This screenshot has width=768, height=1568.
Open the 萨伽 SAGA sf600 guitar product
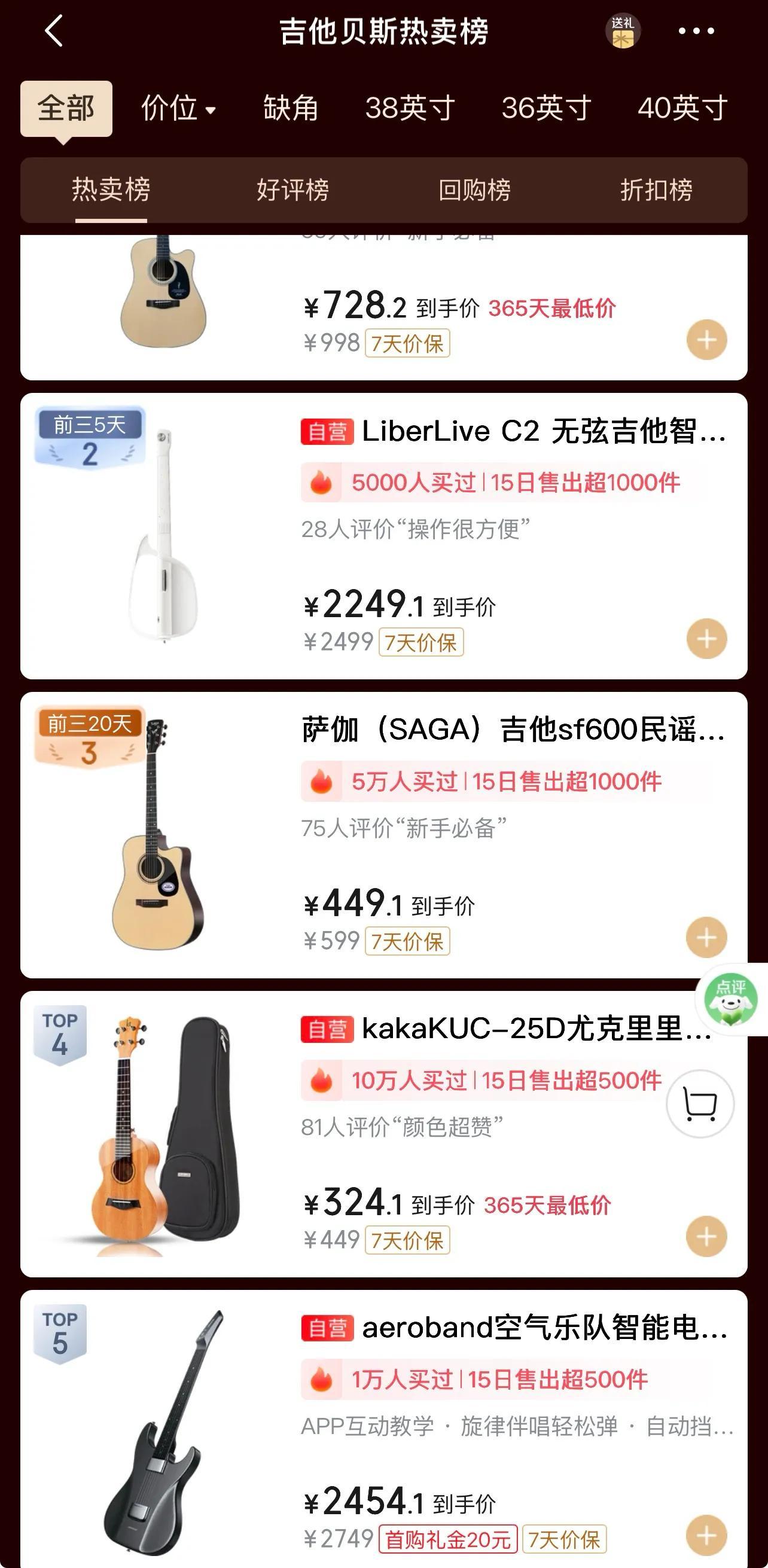[513, 730]
